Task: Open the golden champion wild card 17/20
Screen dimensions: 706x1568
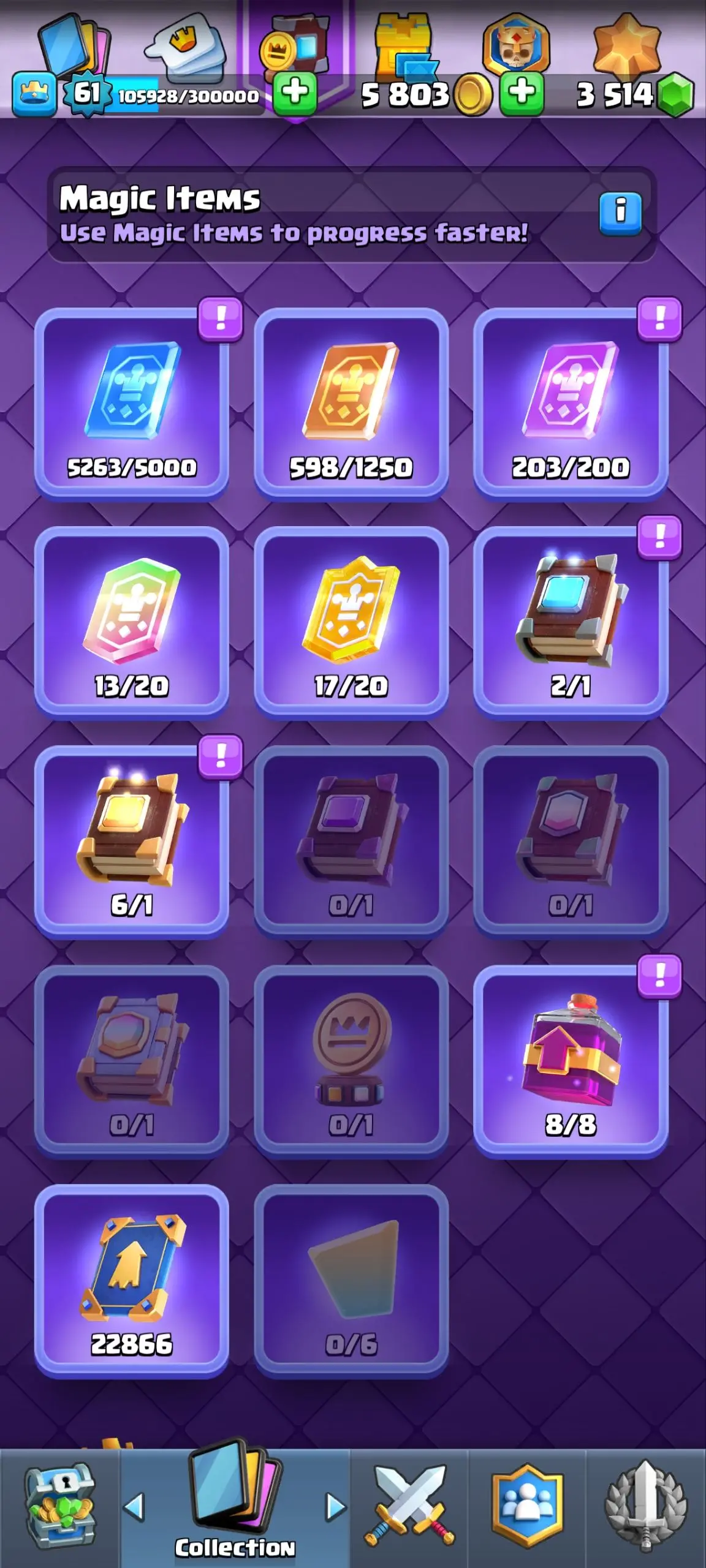Action: click(x=351, y=622)
